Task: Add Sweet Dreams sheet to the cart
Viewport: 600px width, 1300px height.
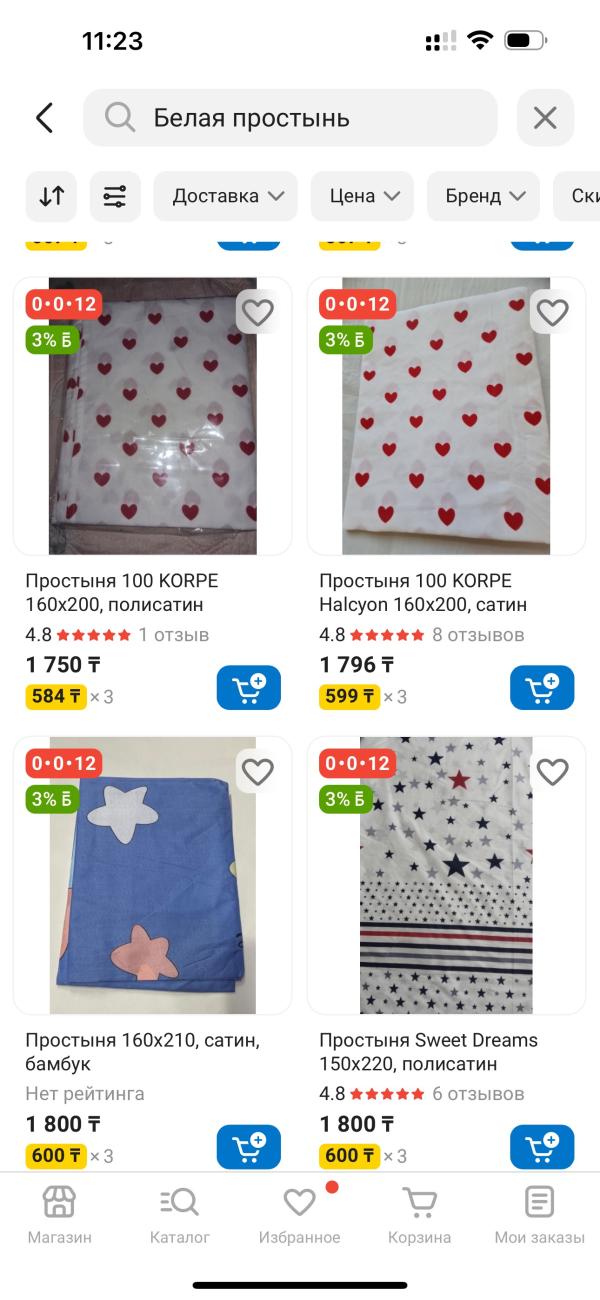Action: pyautogui.click(x=542, y=1146)
